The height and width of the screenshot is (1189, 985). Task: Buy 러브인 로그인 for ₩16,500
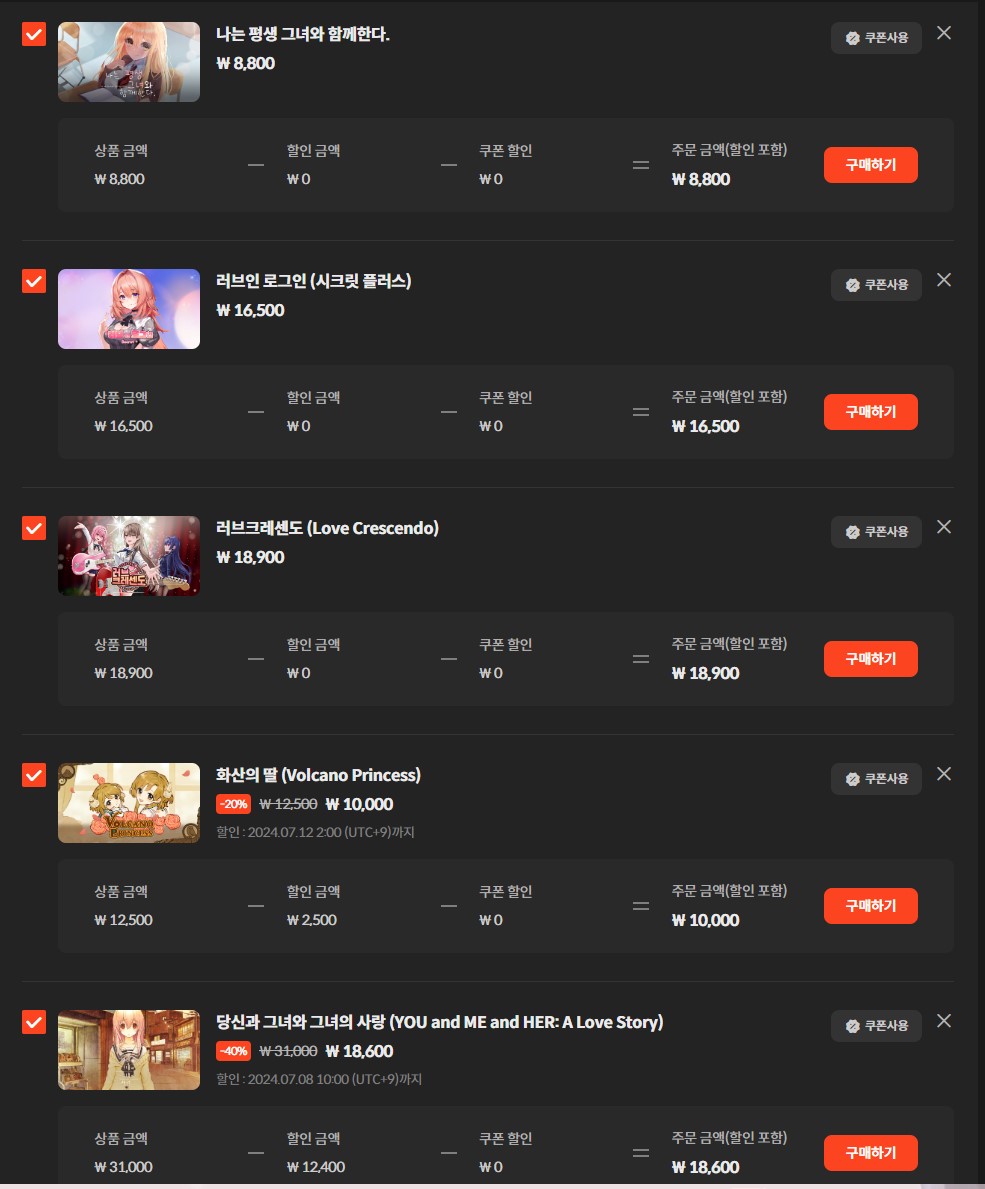tap(870, 412)
